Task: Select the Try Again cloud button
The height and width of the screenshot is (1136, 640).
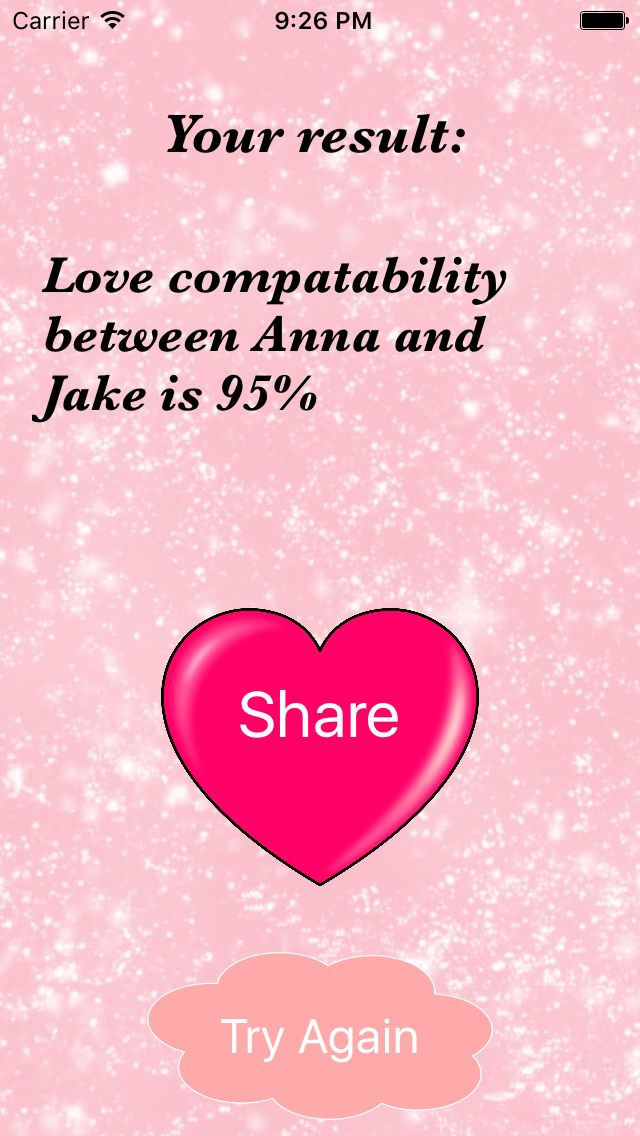Action: click(x=320, y=1036)
